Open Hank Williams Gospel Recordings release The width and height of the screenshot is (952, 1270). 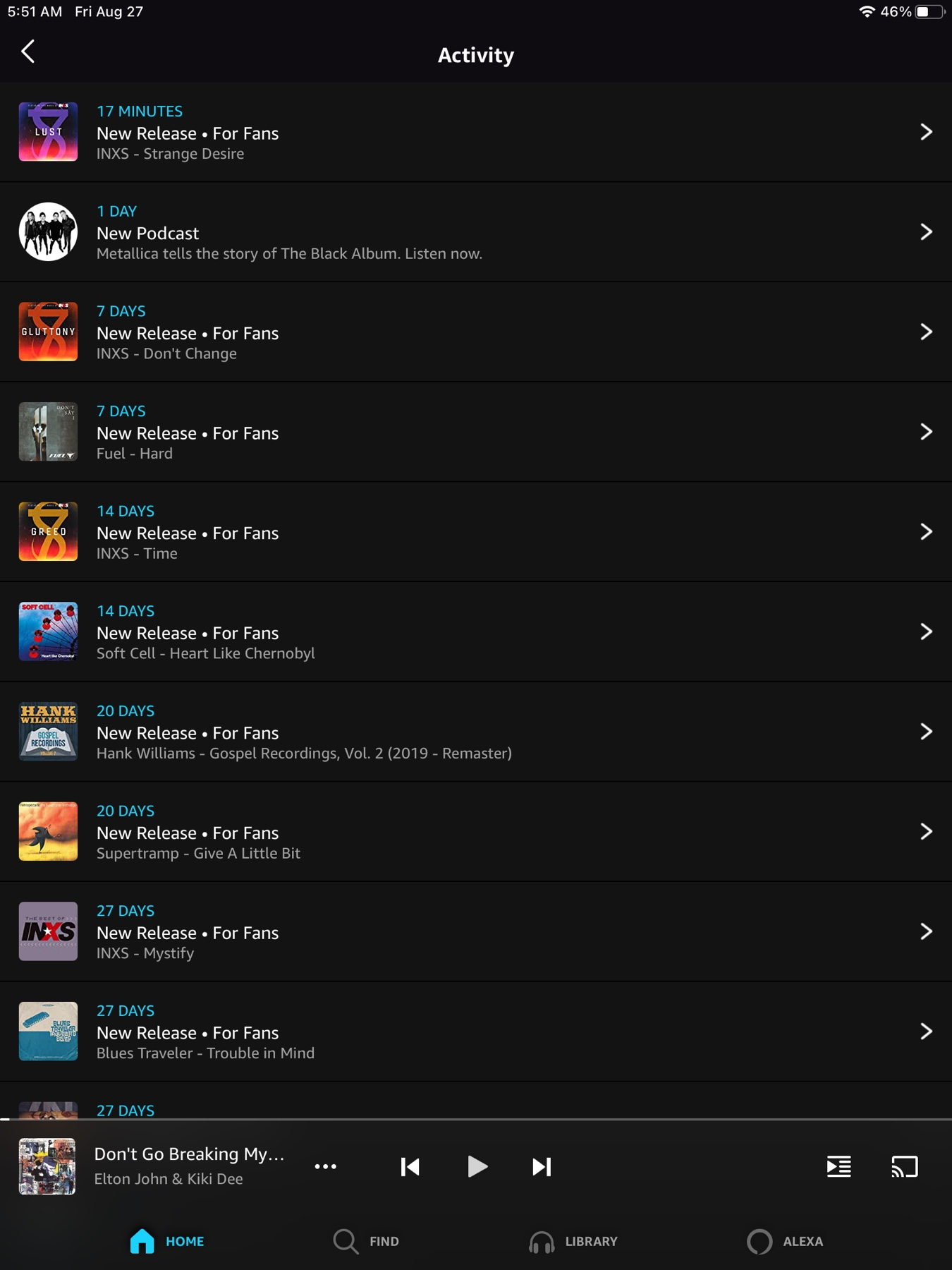pos(475,732)
